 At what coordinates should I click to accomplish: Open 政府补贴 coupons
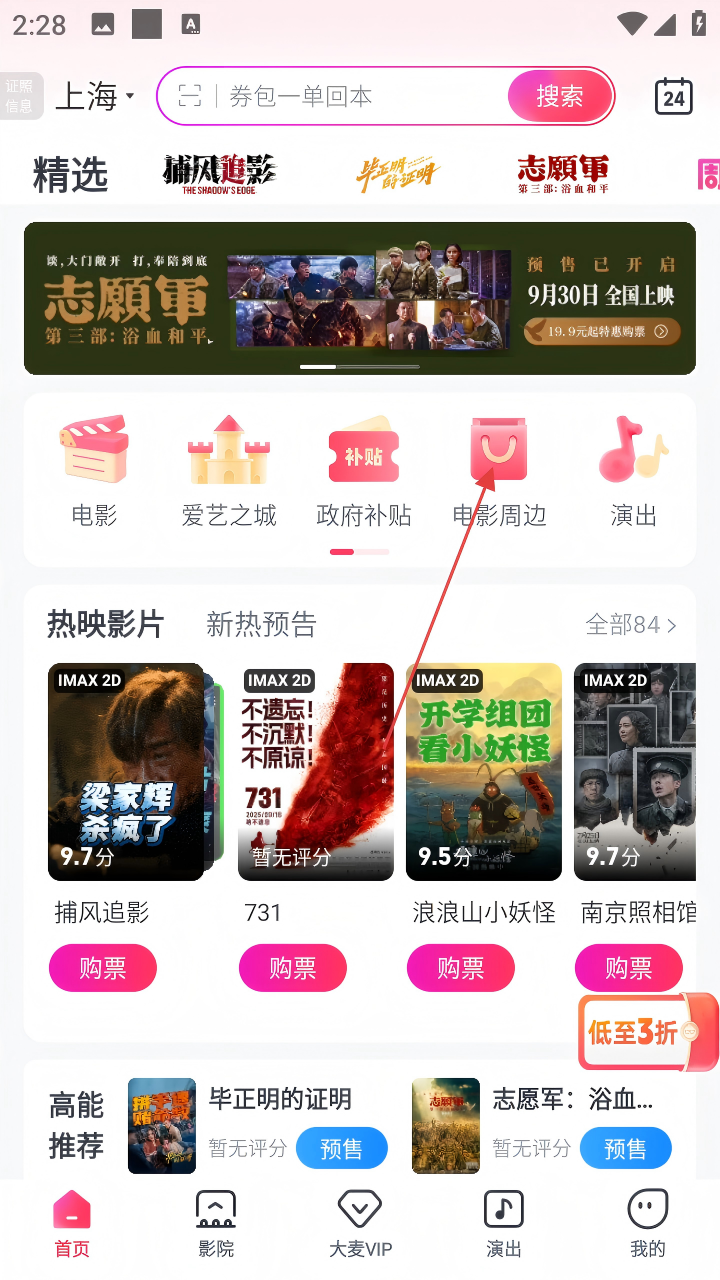click(364, 470)
